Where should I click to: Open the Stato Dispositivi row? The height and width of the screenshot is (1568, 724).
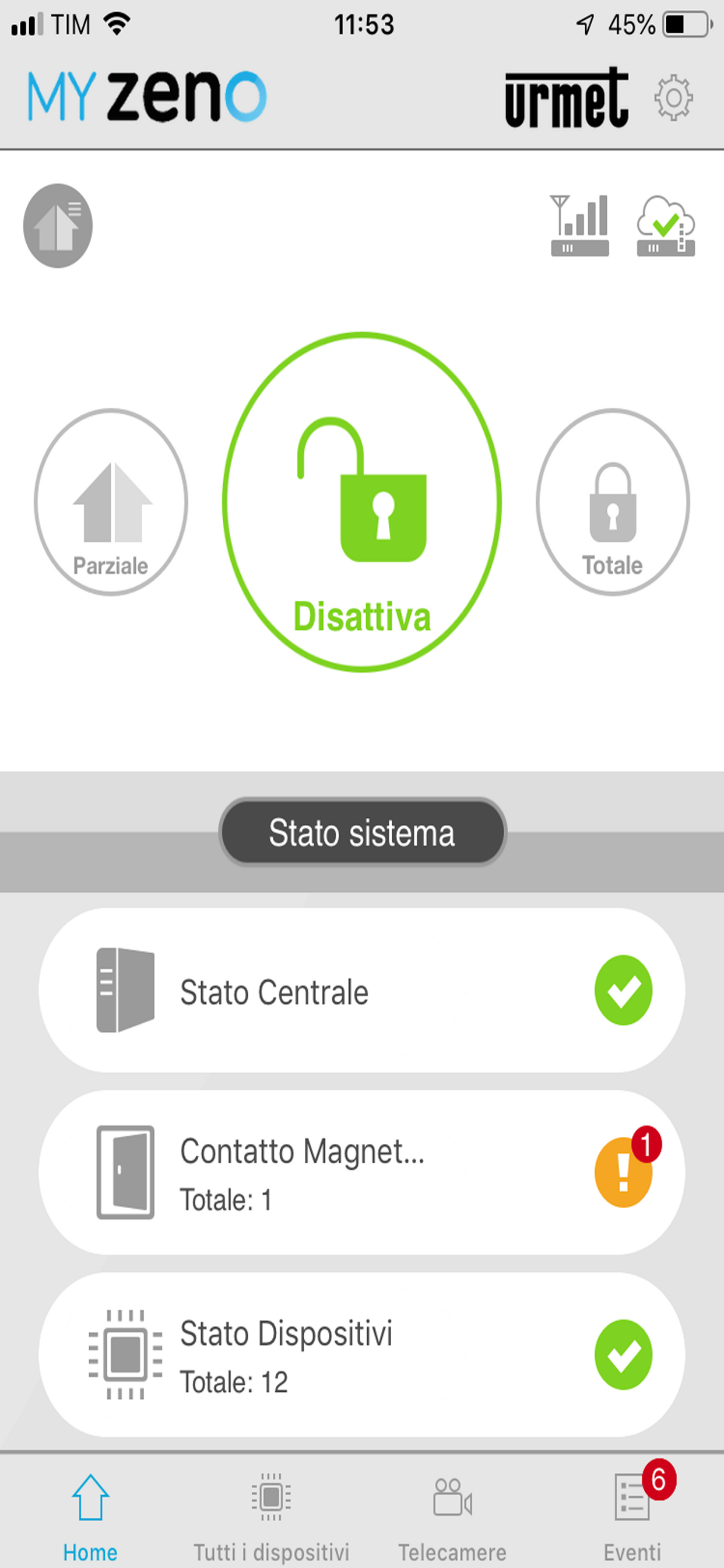tap(362, 1355)
